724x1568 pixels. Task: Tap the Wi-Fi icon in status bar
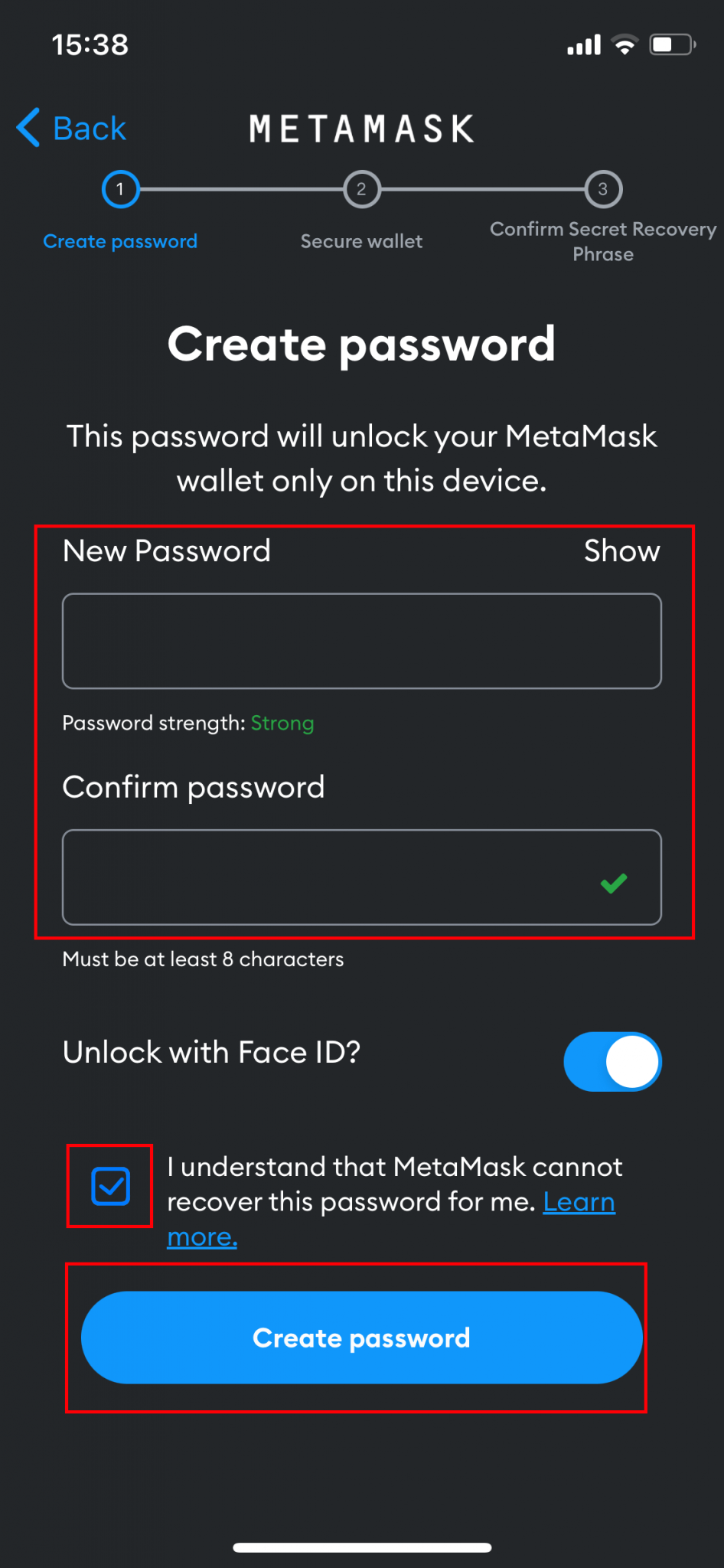[625, 44]
